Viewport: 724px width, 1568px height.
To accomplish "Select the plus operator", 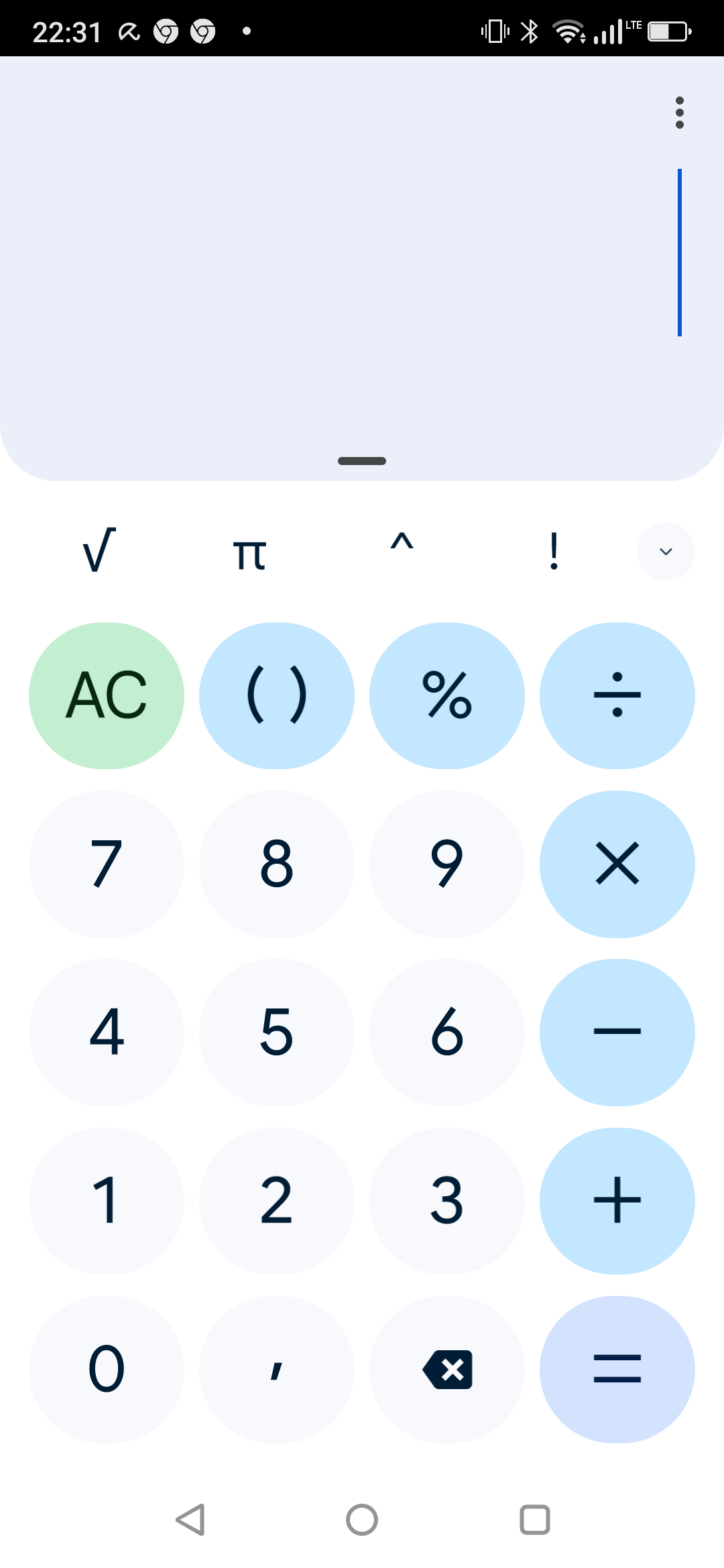I will point(617,1201).
